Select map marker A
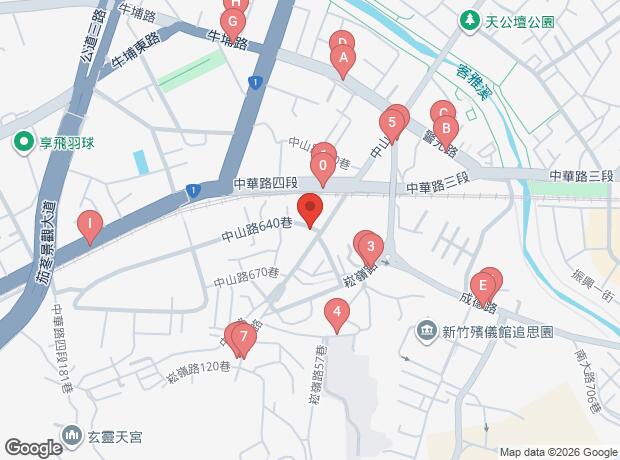Screen dimensions: 620x460 click(343, 62)
